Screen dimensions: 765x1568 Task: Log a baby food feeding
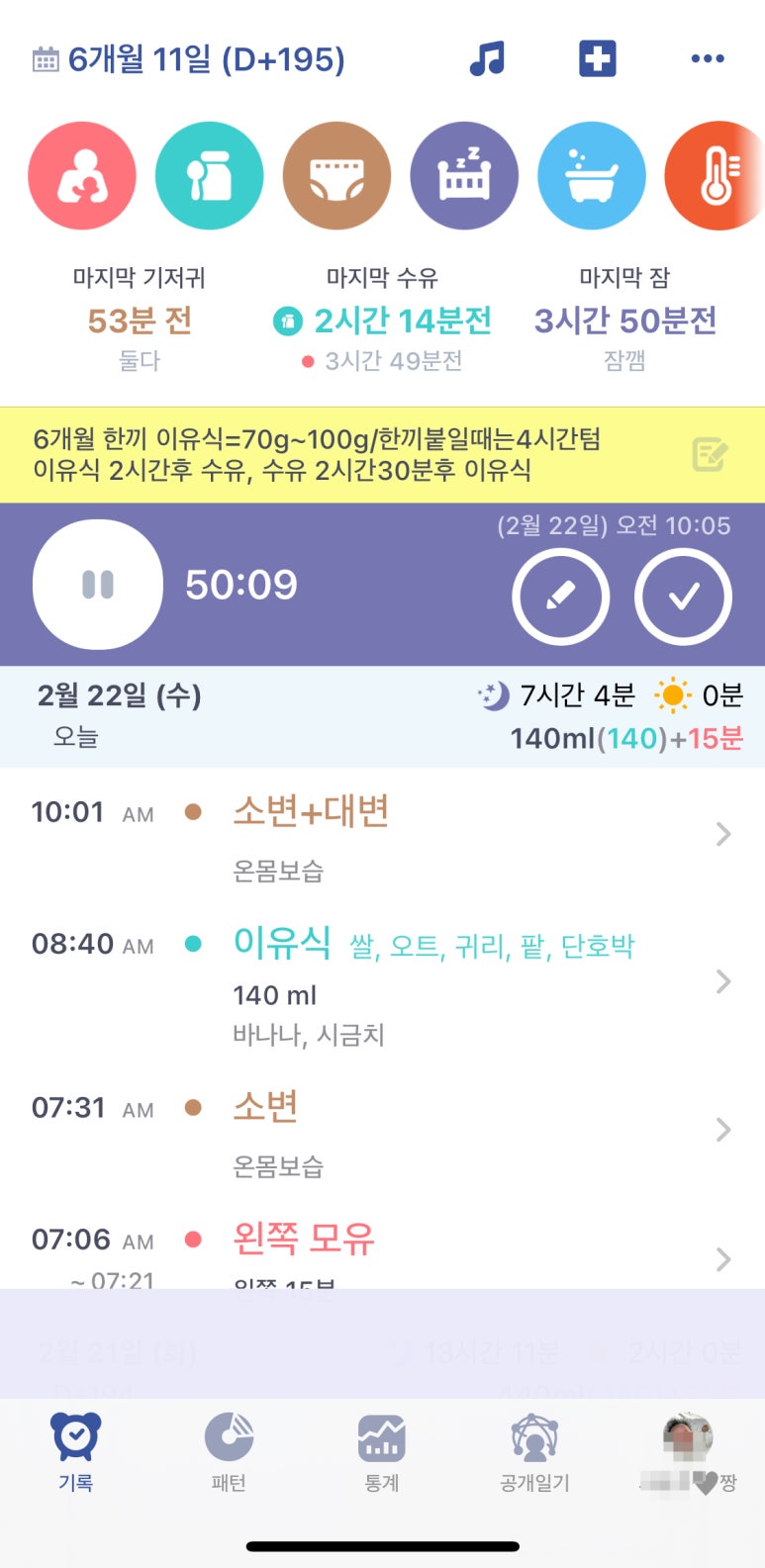click(210, 176)
